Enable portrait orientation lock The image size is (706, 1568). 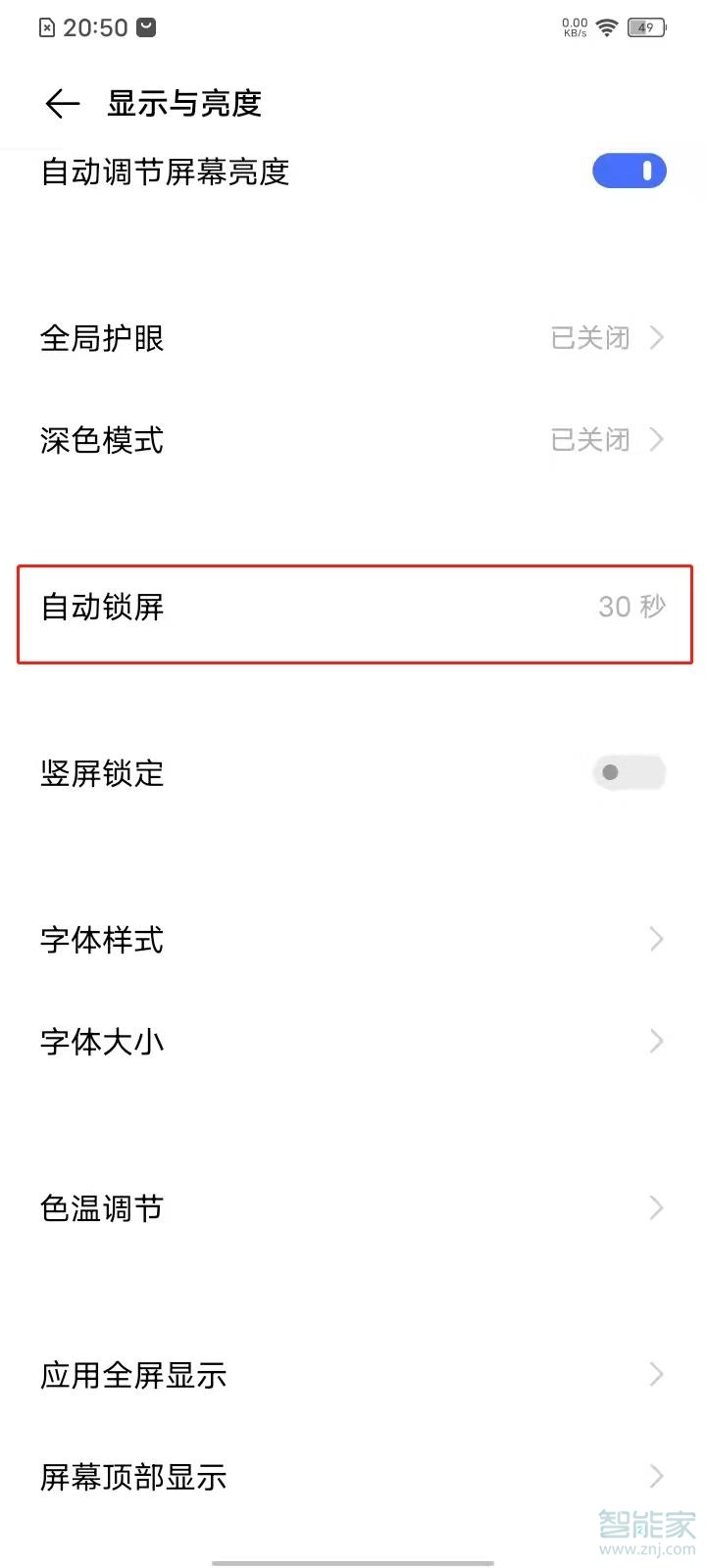point(629,772)
